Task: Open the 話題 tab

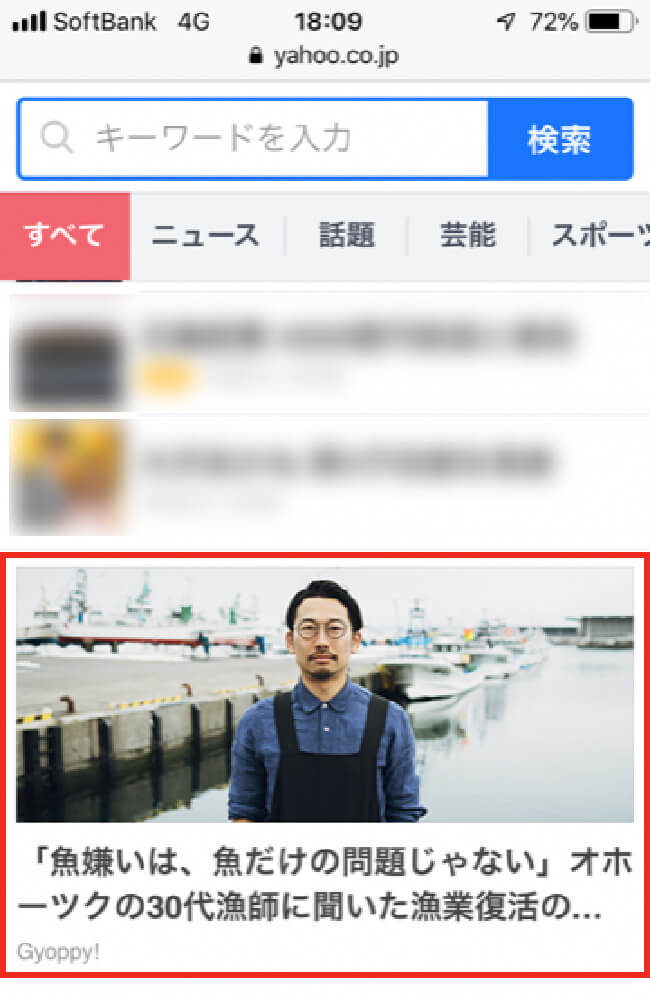Action: [x=347, y=236]
